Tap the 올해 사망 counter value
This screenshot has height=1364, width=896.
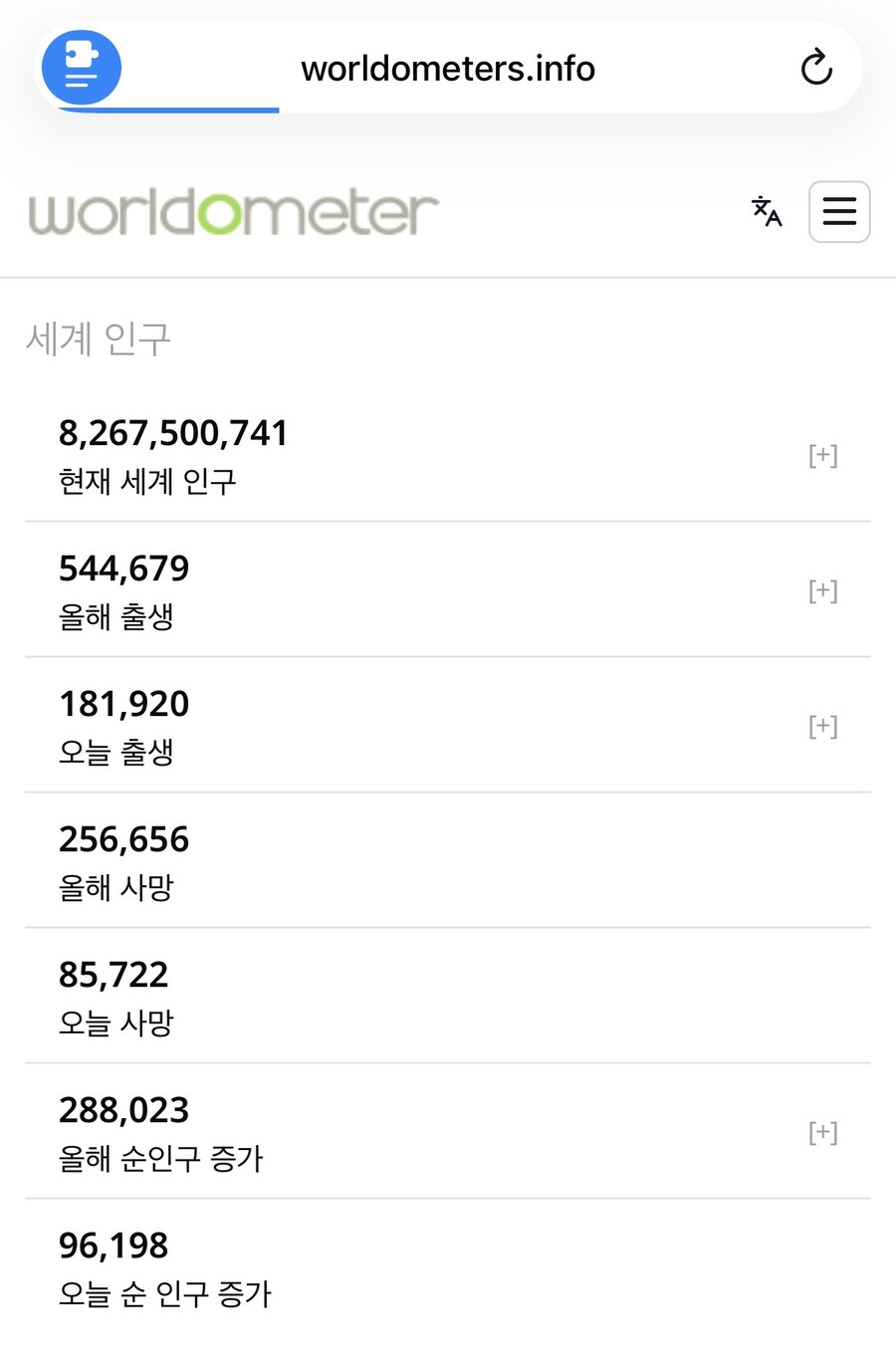tap(123, 838)
